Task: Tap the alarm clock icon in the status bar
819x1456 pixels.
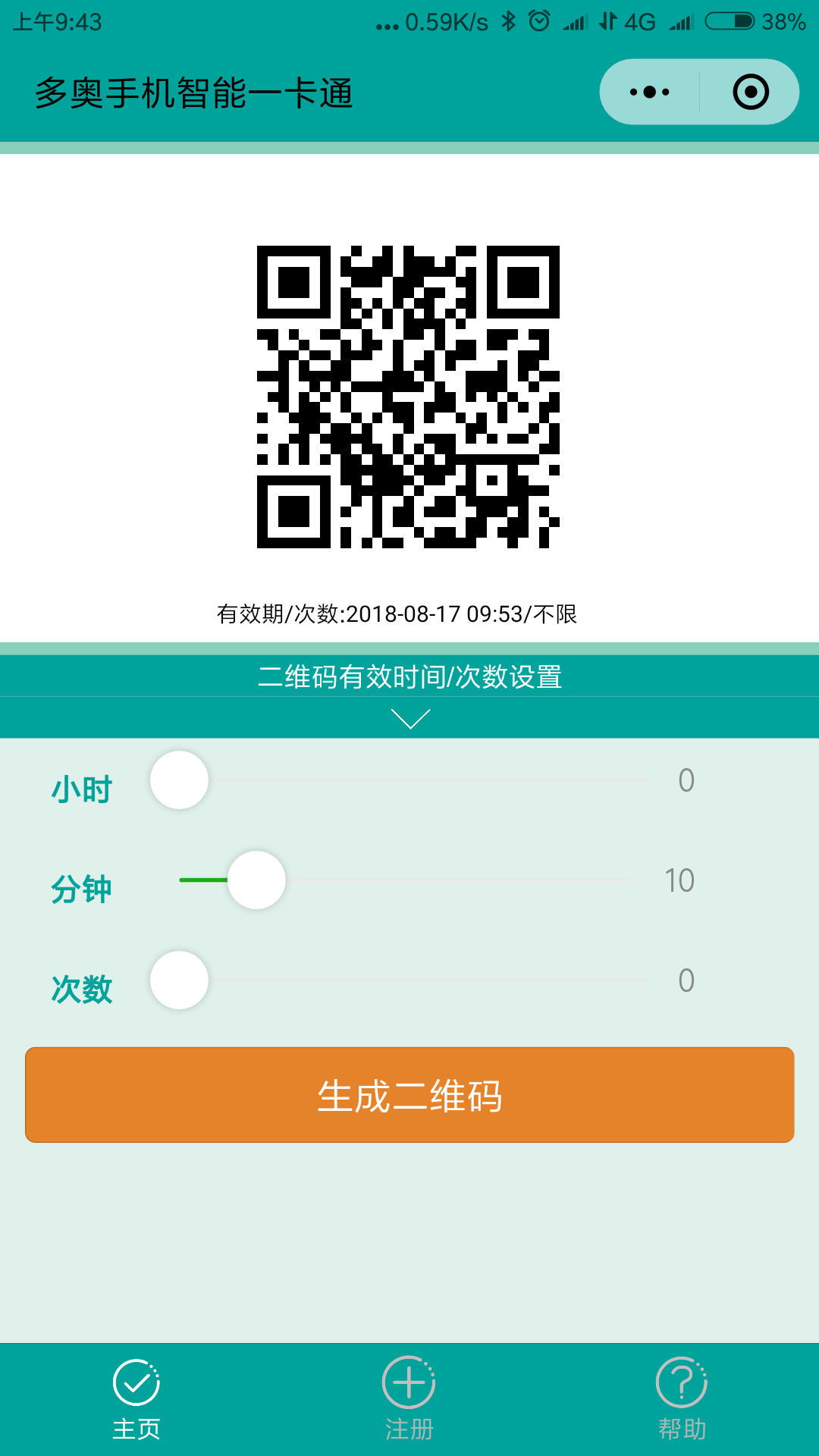Action: [x=540, y=22]
